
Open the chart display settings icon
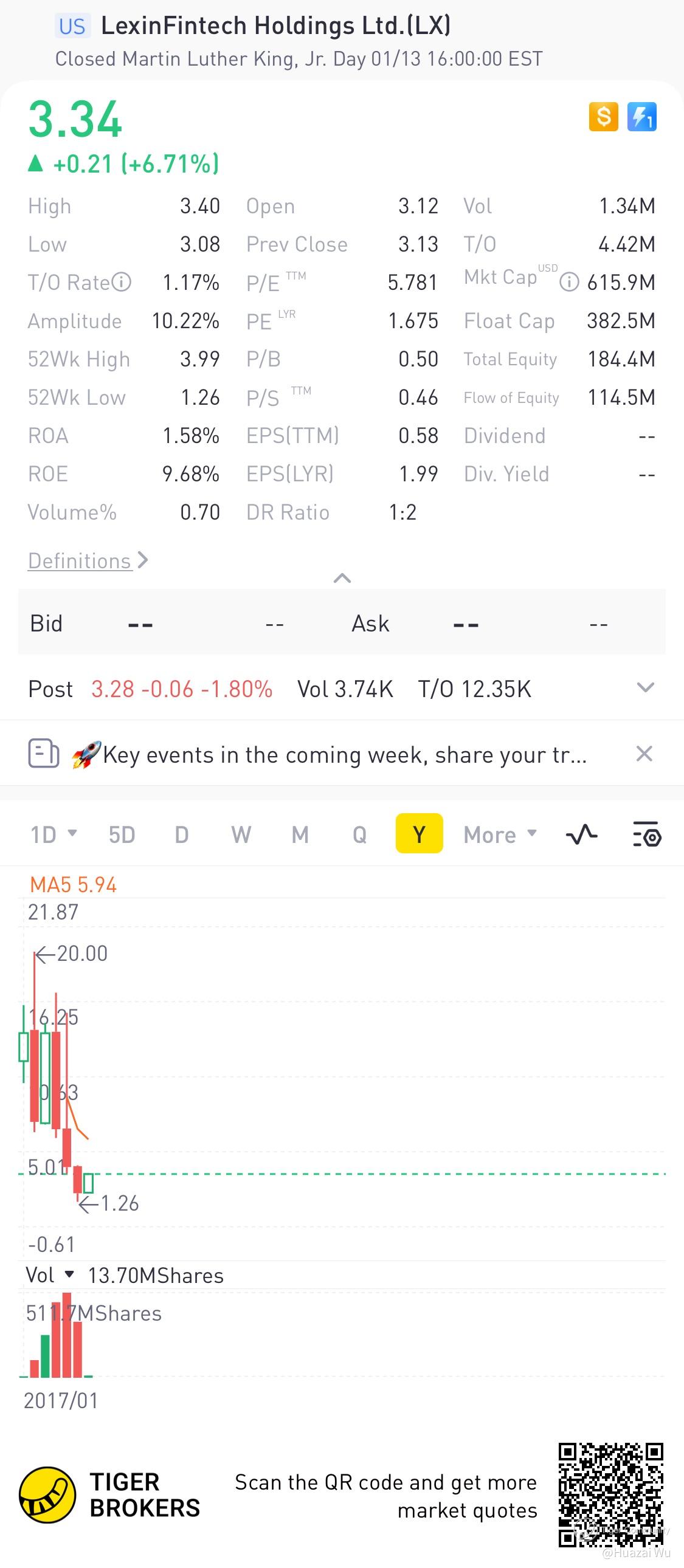[x=647, y=834]
